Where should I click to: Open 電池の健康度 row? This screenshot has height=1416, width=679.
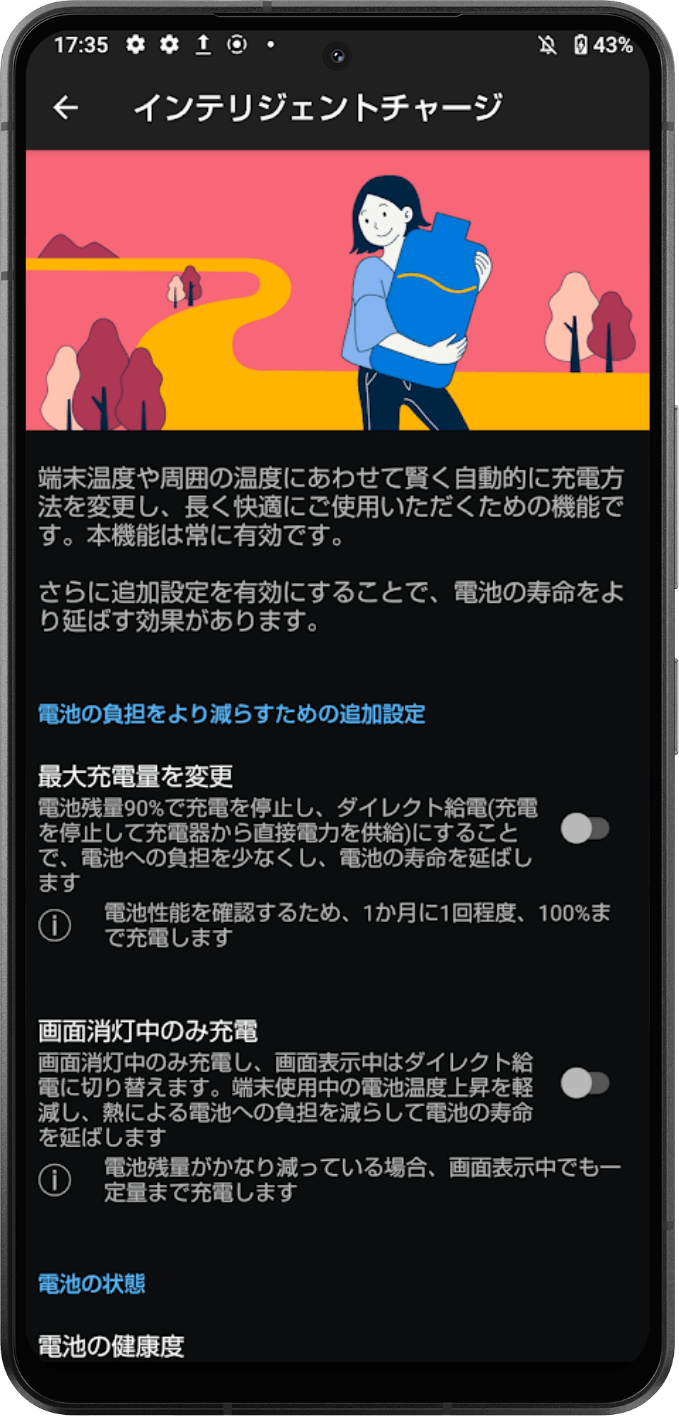click(112, 1345)
